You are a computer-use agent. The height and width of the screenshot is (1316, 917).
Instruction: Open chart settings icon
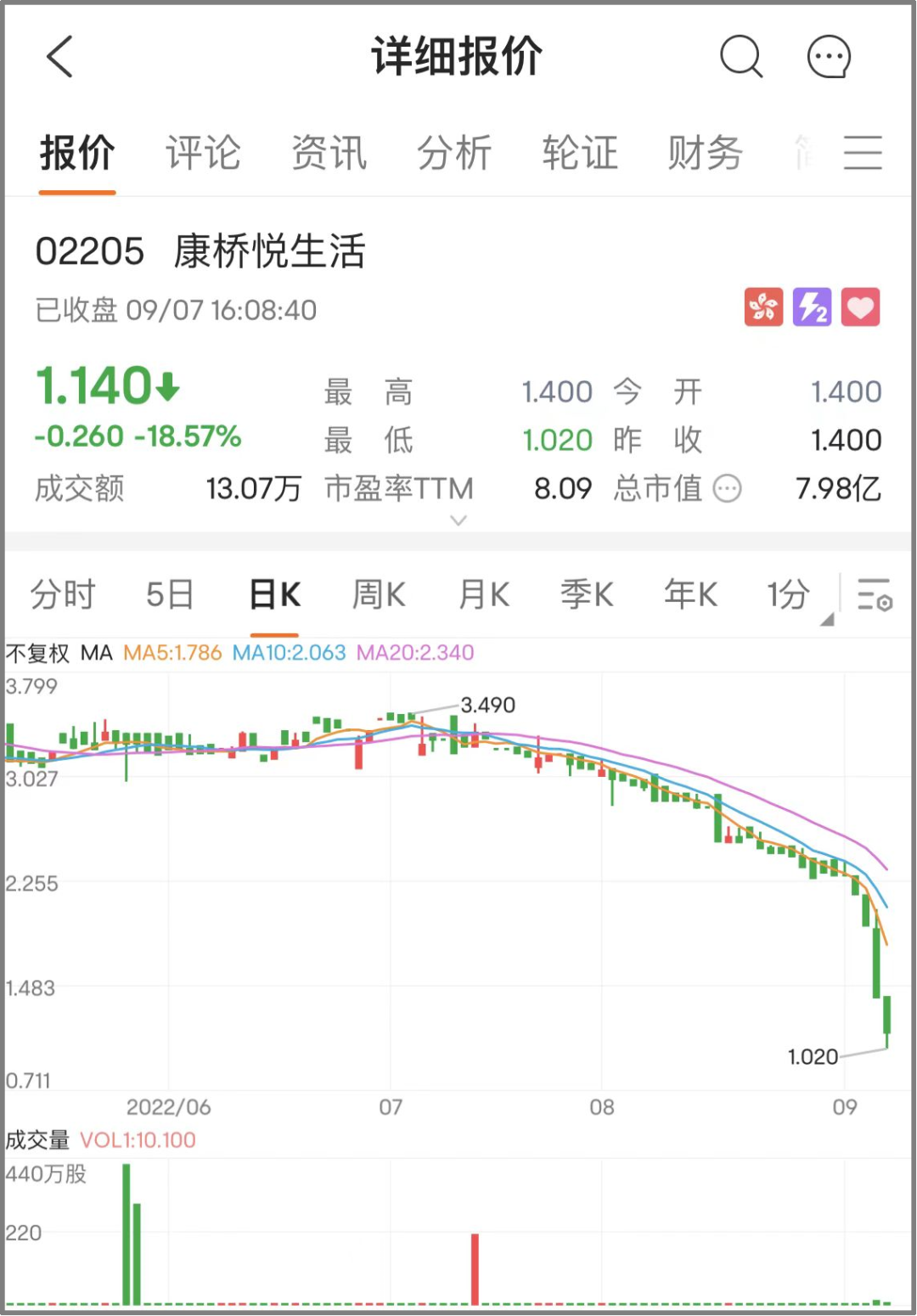coord(874,594)
